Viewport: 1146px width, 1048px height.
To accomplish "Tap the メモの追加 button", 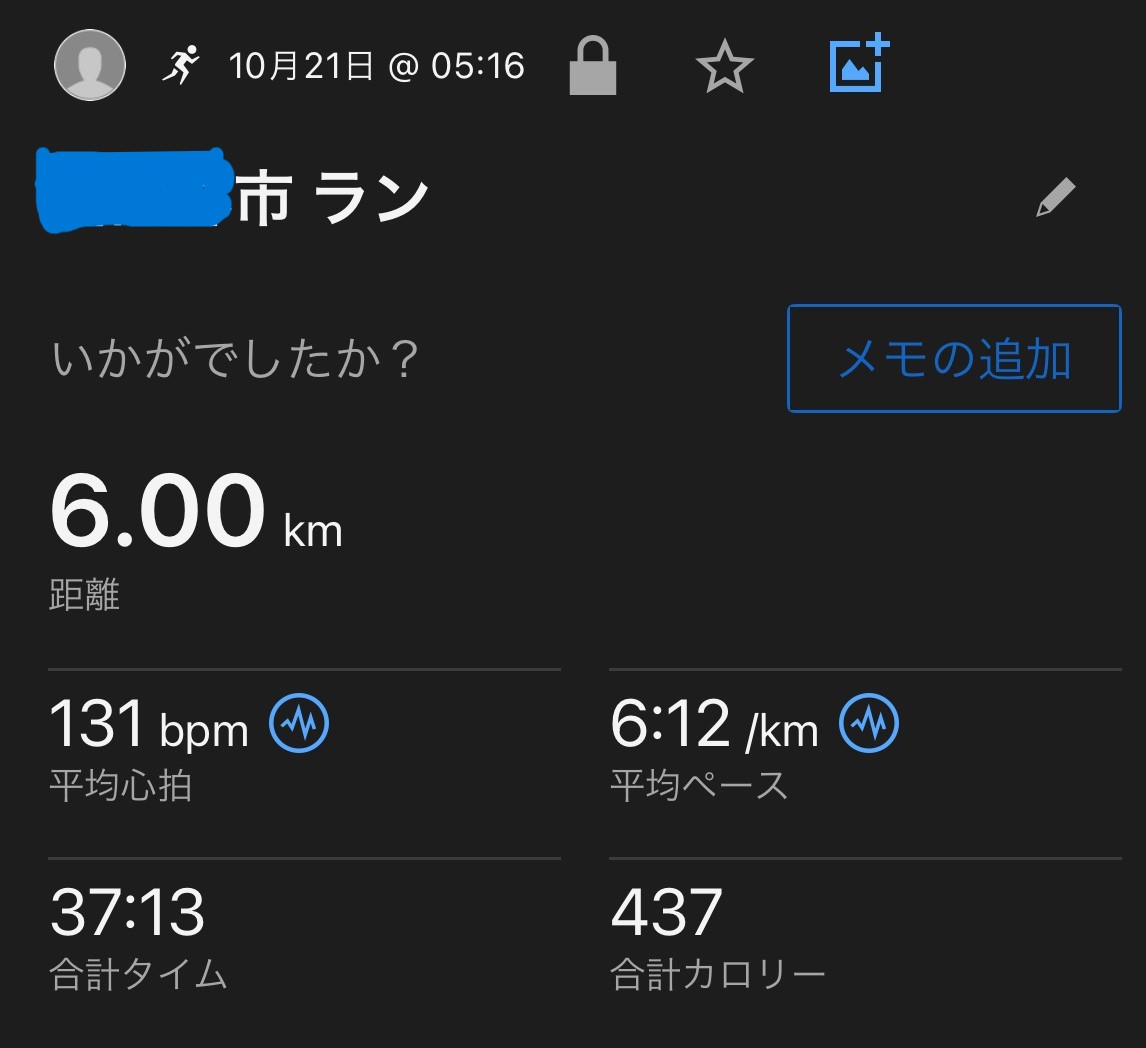I will pyautogui.click(x=954, y=359).
